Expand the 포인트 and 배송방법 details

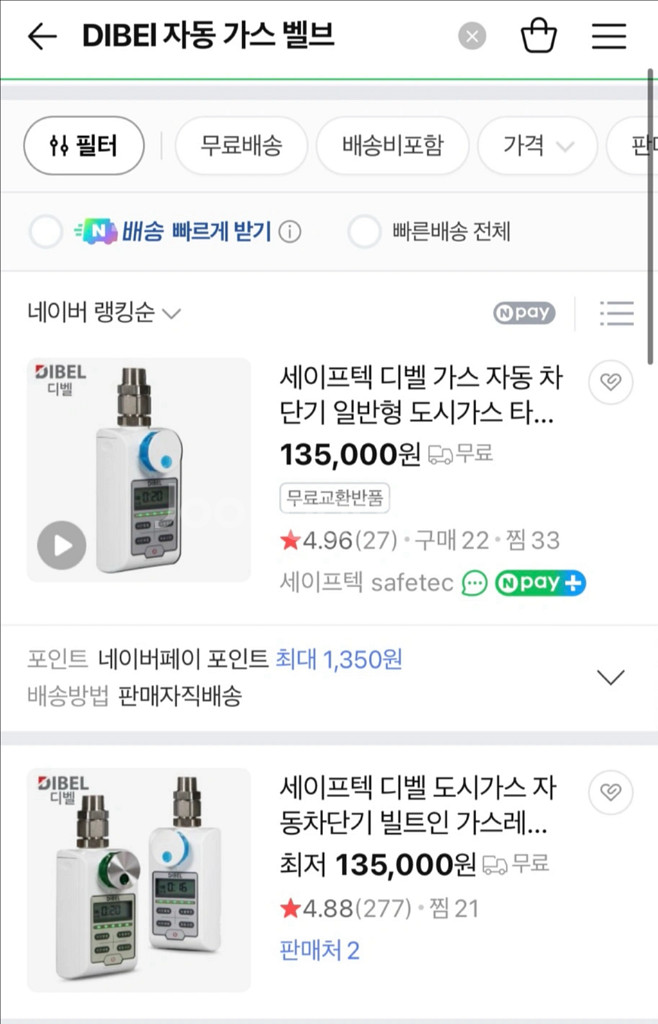point(610,677)
